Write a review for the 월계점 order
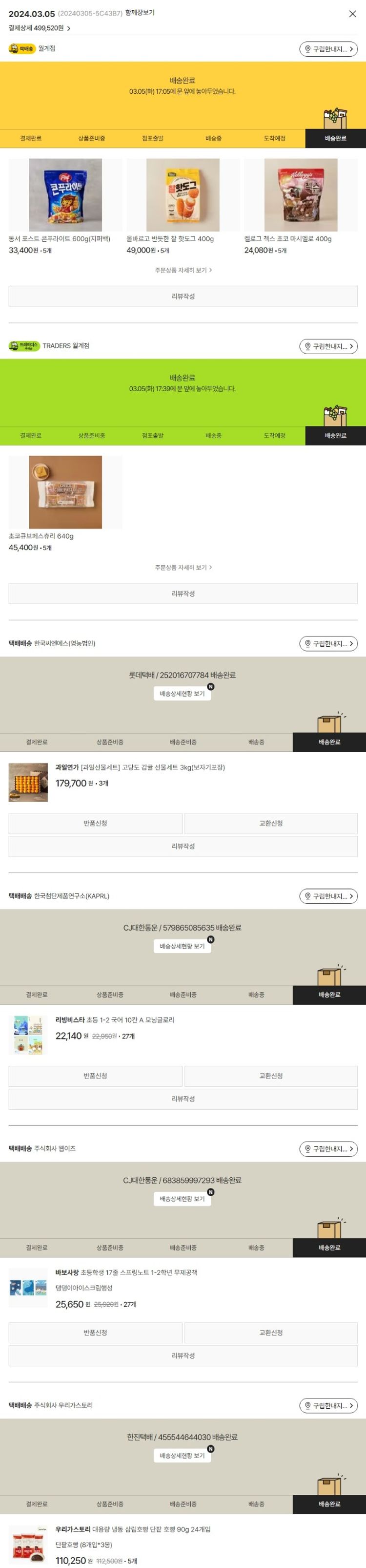This screenshot has width=366, height=1568. tap(183, 297)
